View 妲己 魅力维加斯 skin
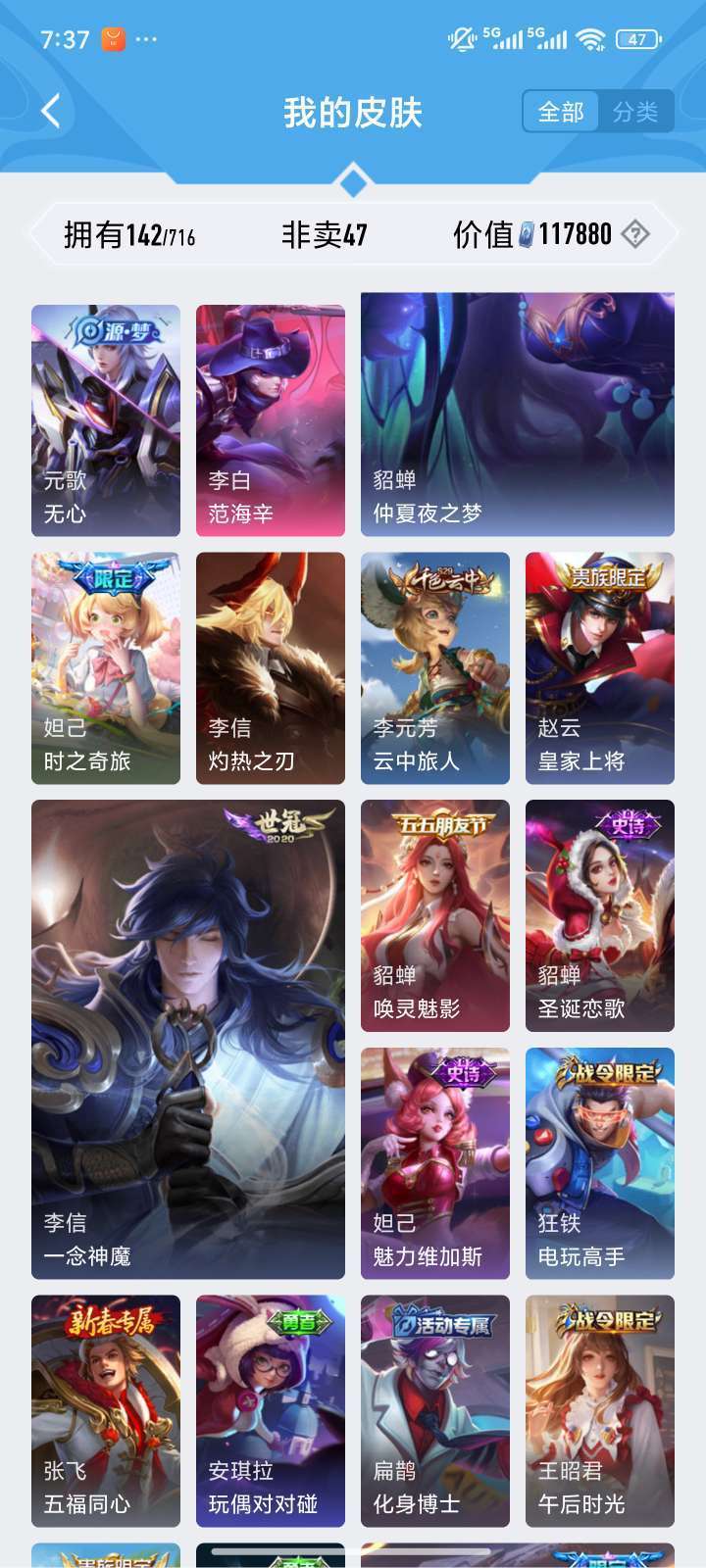This screenshot has width=706, height=1568. (x=435, y=1163)
